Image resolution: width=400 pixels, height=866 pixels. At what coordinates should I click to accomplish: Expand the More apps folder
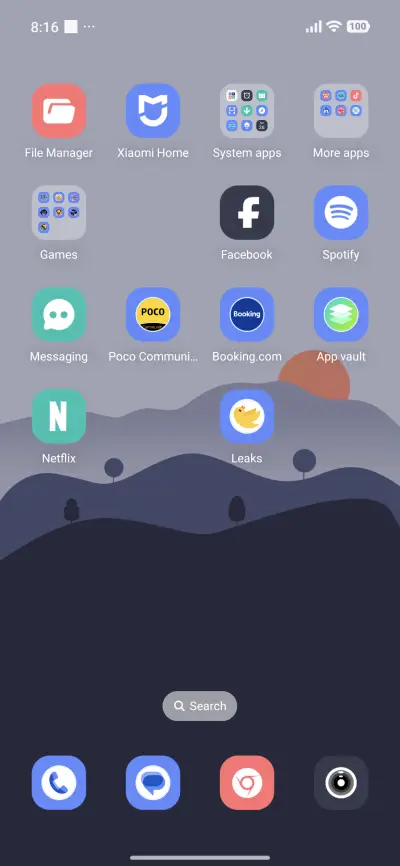(x=341, y=110)
